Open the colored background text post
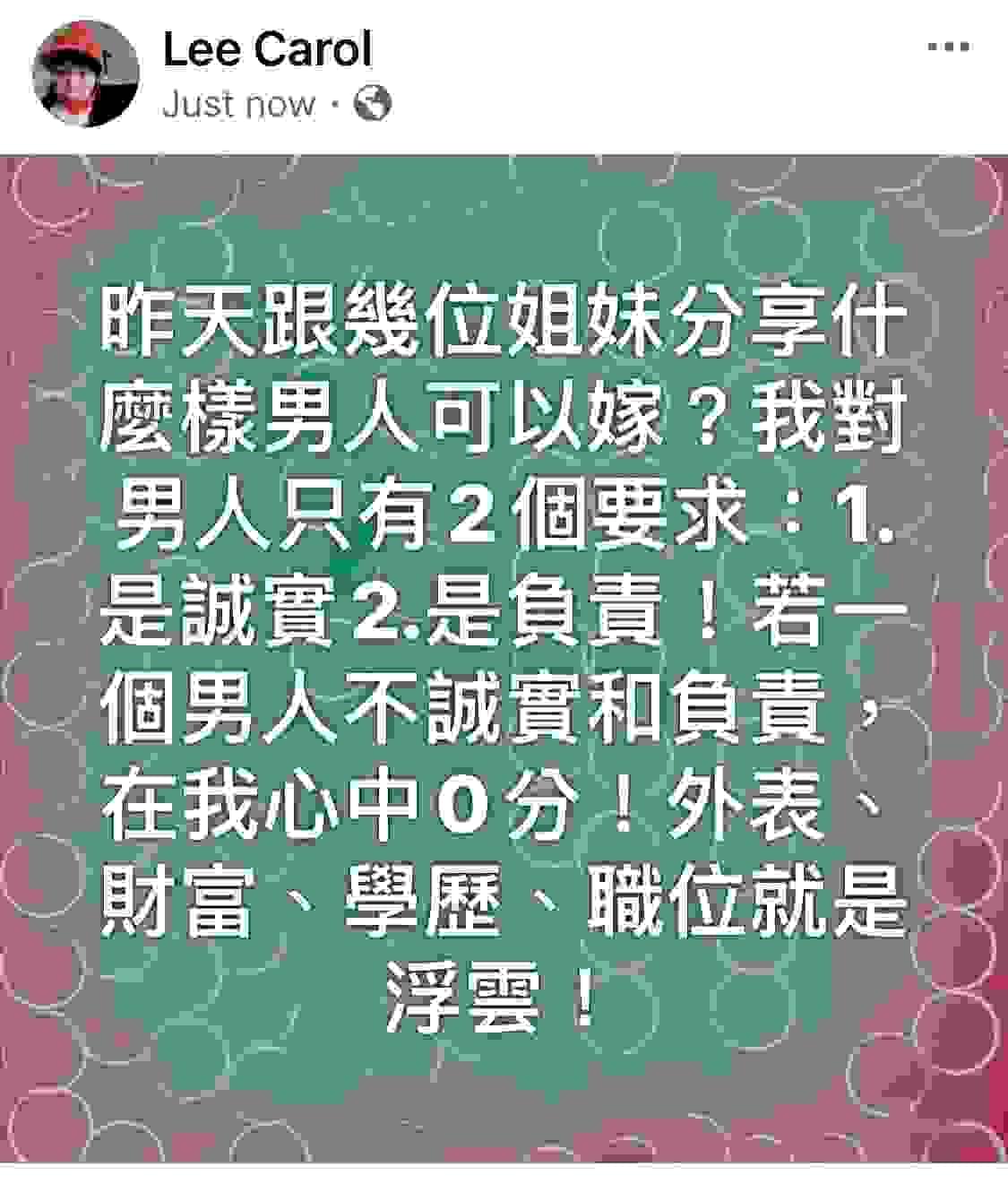Image resolution: width=1008 pixels, height=1184 pixels. pyautogui.click(x=504, y=659)
